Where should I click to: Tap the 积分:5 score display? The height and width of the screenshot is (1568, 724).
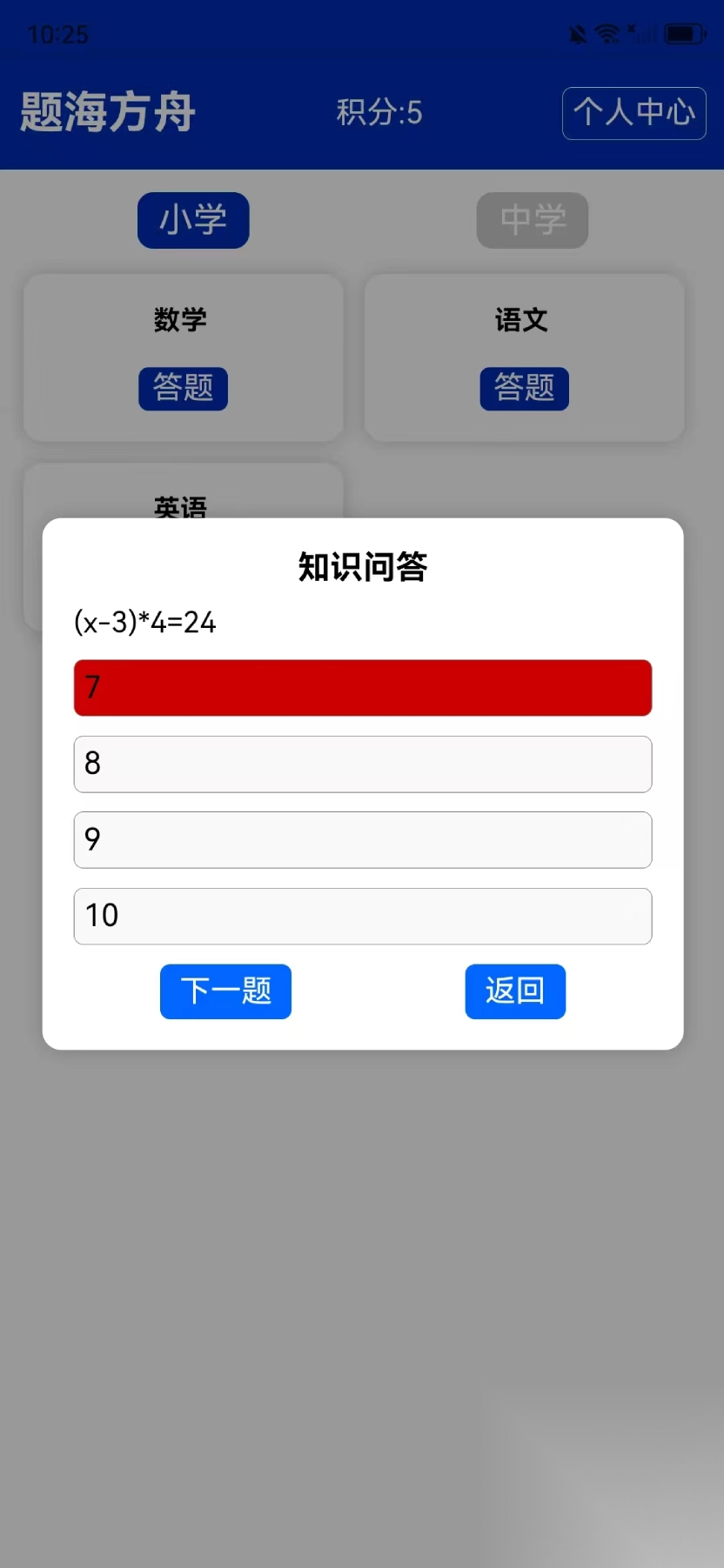point(379,113)
